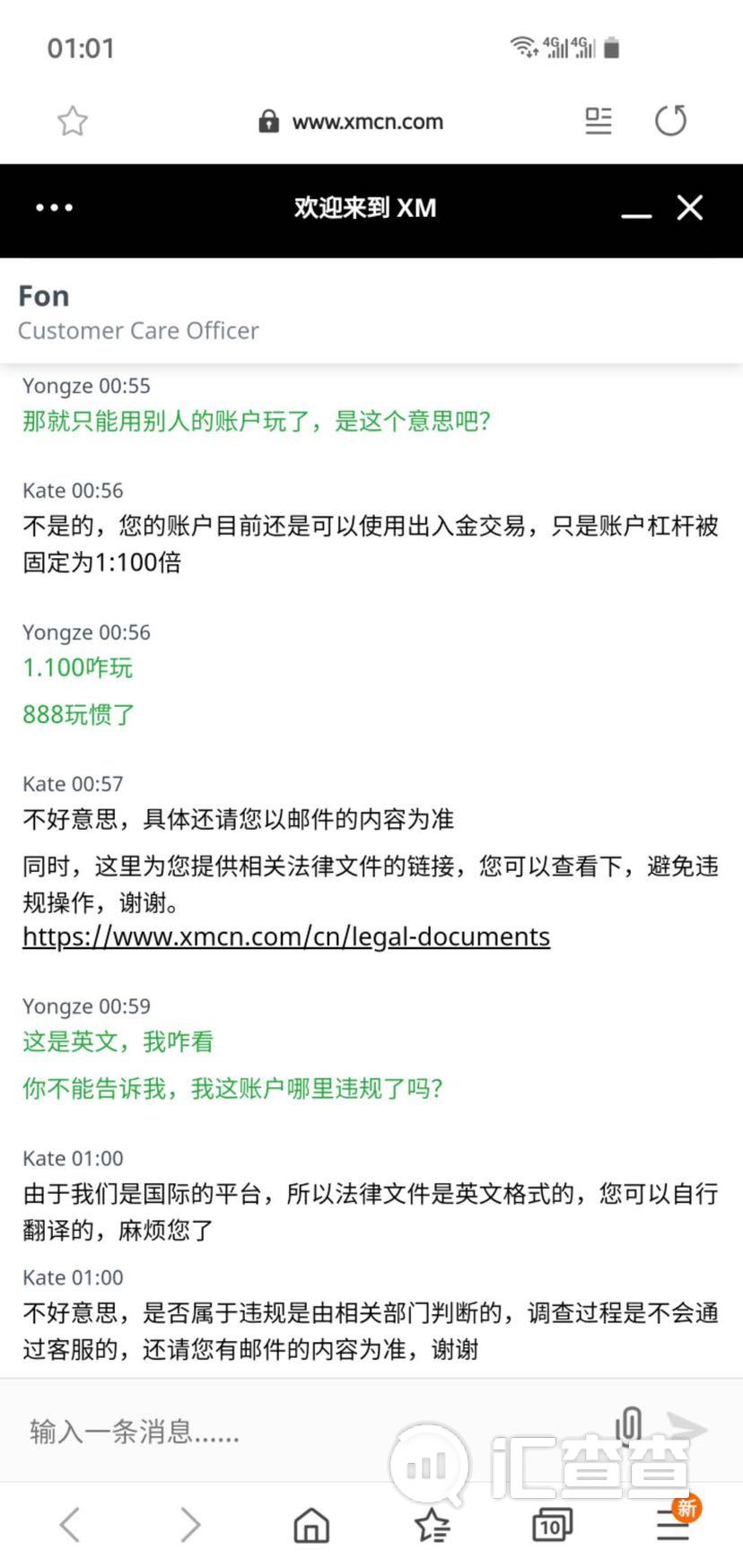Close the XM chat window
This screenshot has width=743, height=1568.
(689, 208)
